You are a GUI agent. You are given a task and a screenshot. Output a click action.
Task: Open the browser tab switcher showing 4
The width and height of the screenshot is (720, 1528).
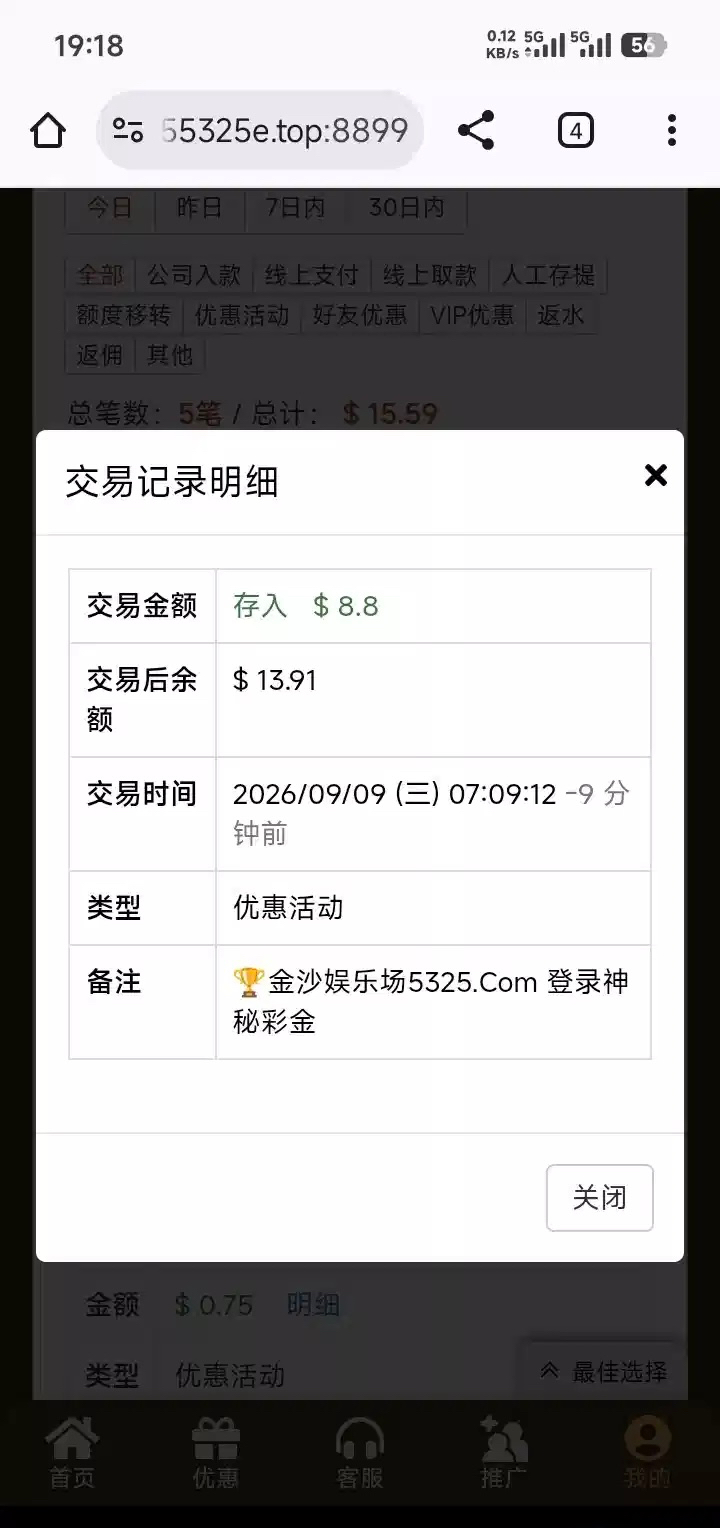tap(575, 131)
